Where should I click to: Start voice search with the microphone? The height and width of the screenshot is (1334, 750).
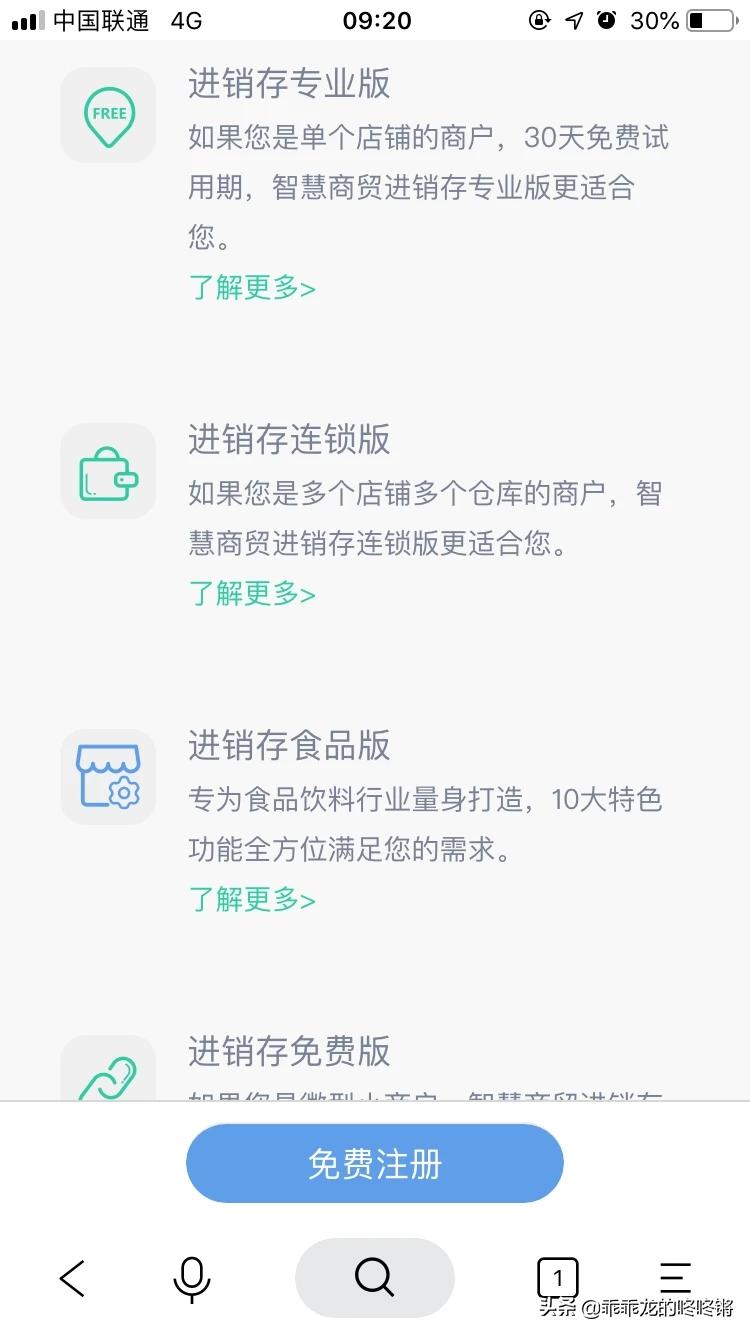point(191,1278)
